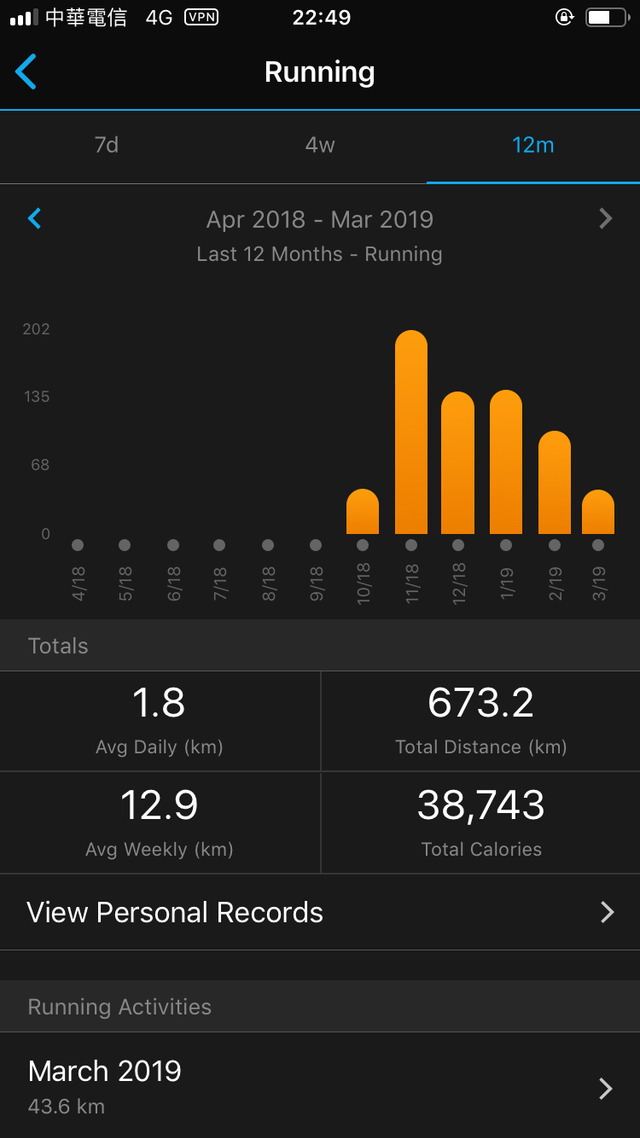Switch to the 7d tab

tap(107, 145)
